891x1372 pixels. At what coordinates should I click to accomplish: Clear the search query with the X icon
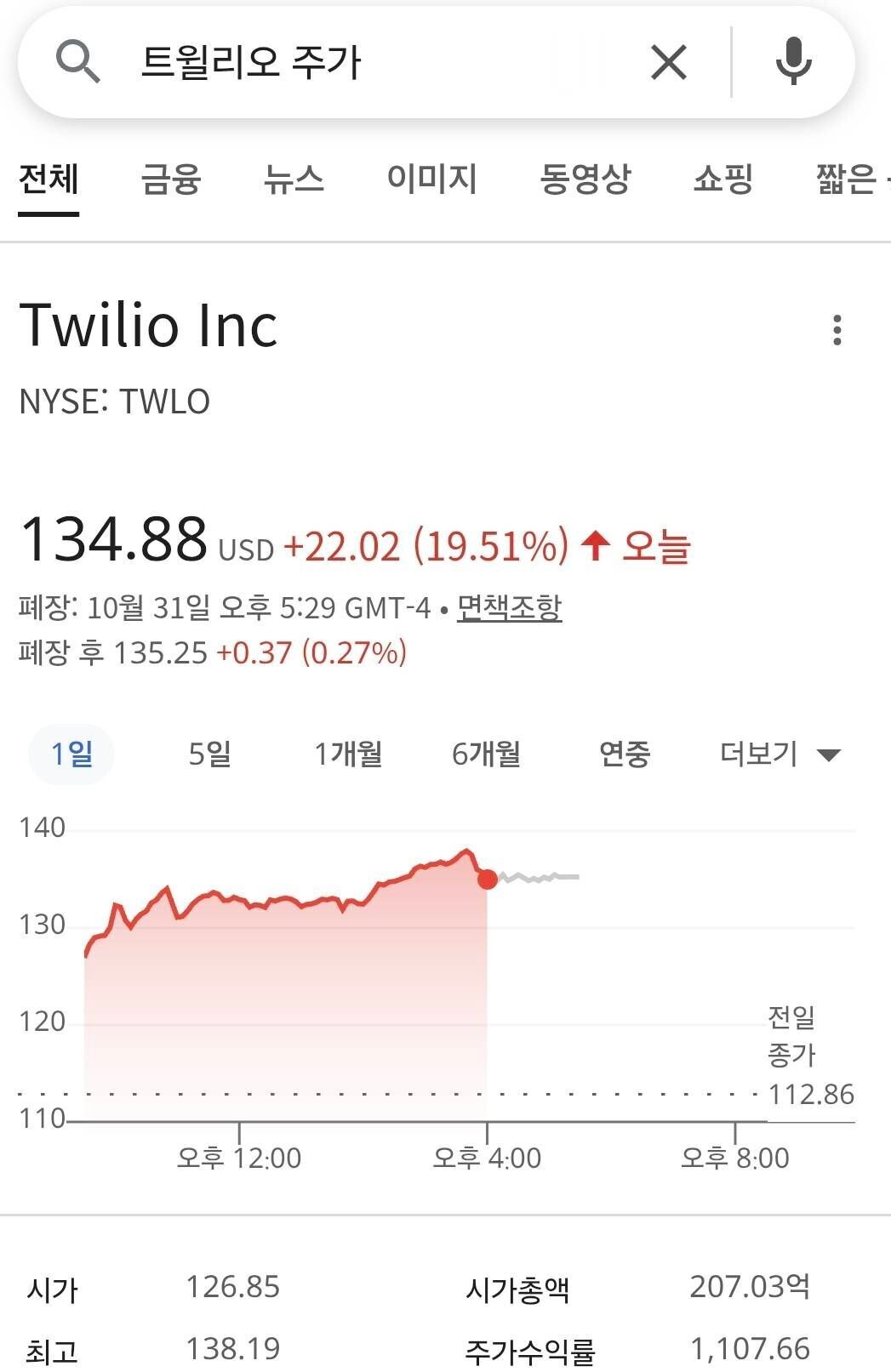[669, 60]
